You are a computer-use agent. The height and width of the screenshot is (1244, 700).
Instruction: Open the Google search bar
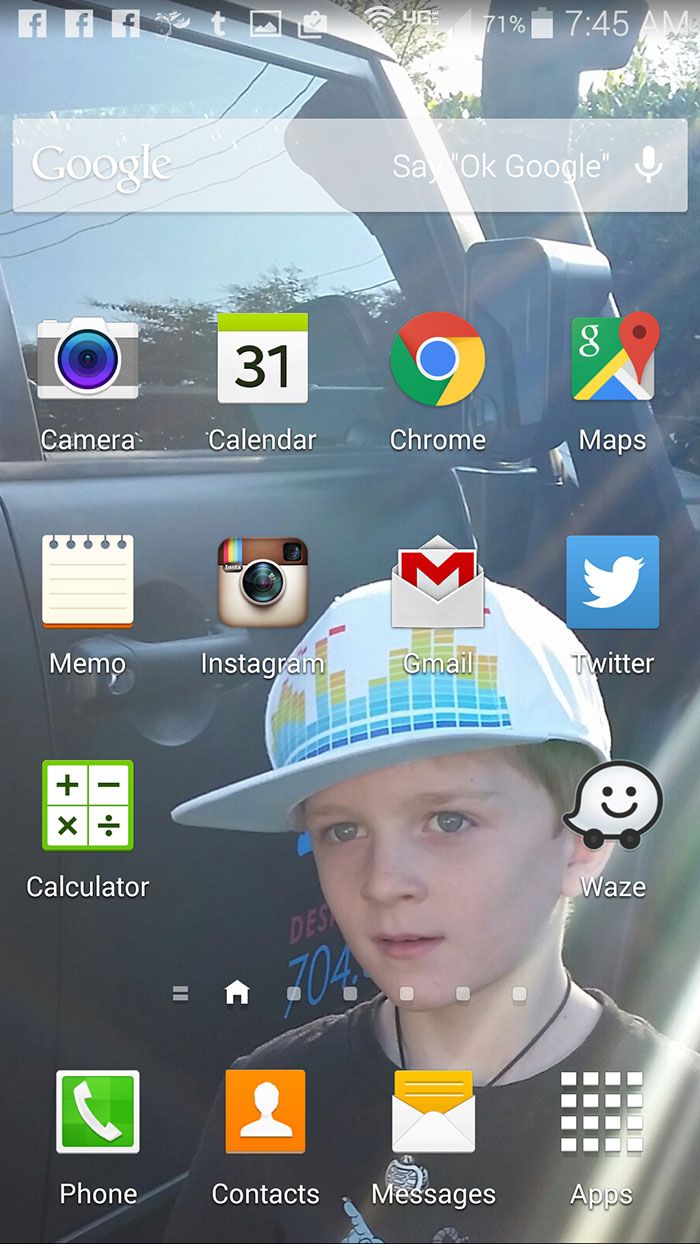point(300,165)
